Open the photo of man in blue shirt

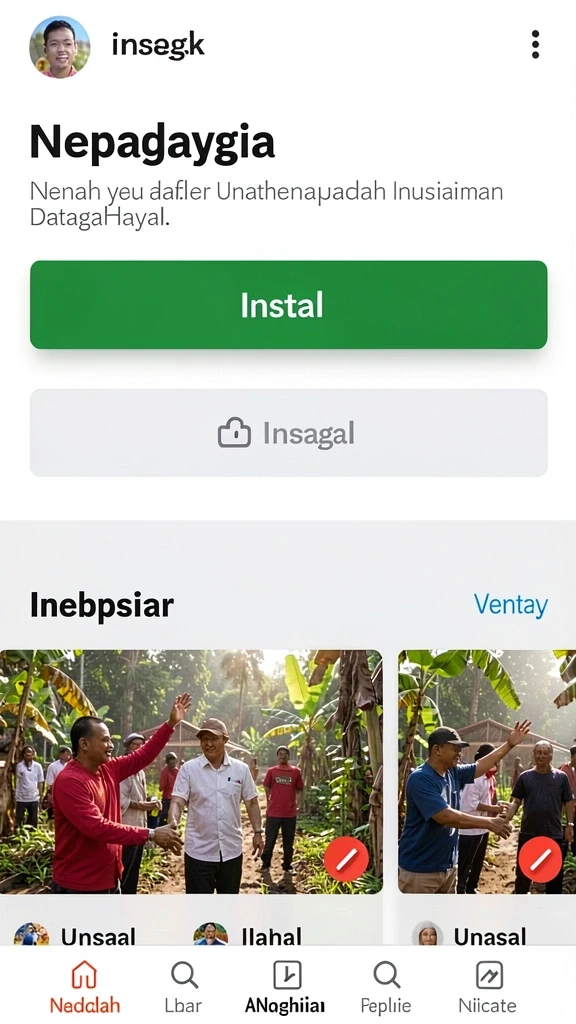coord(487,771)
